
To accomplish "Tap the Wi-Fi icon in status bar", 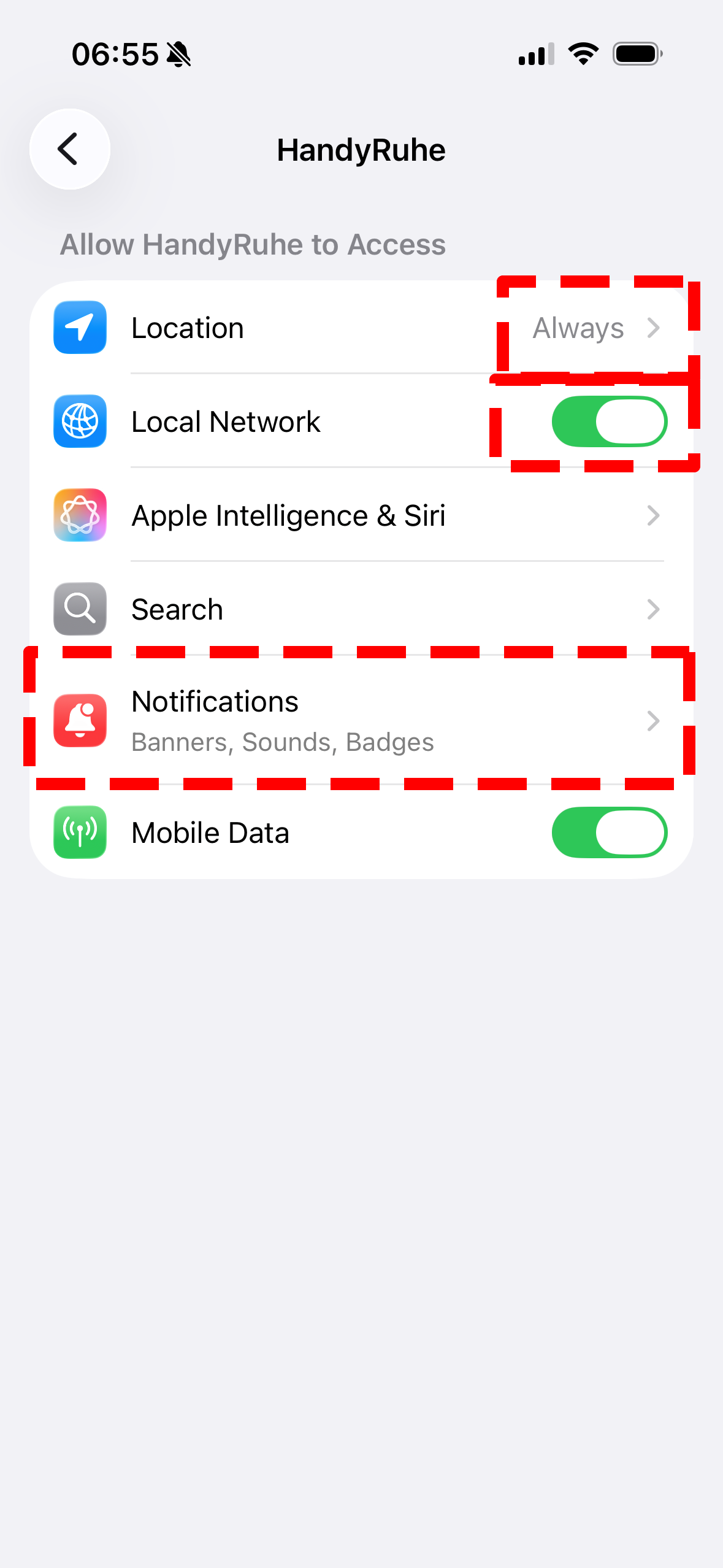I will point(582,54).
